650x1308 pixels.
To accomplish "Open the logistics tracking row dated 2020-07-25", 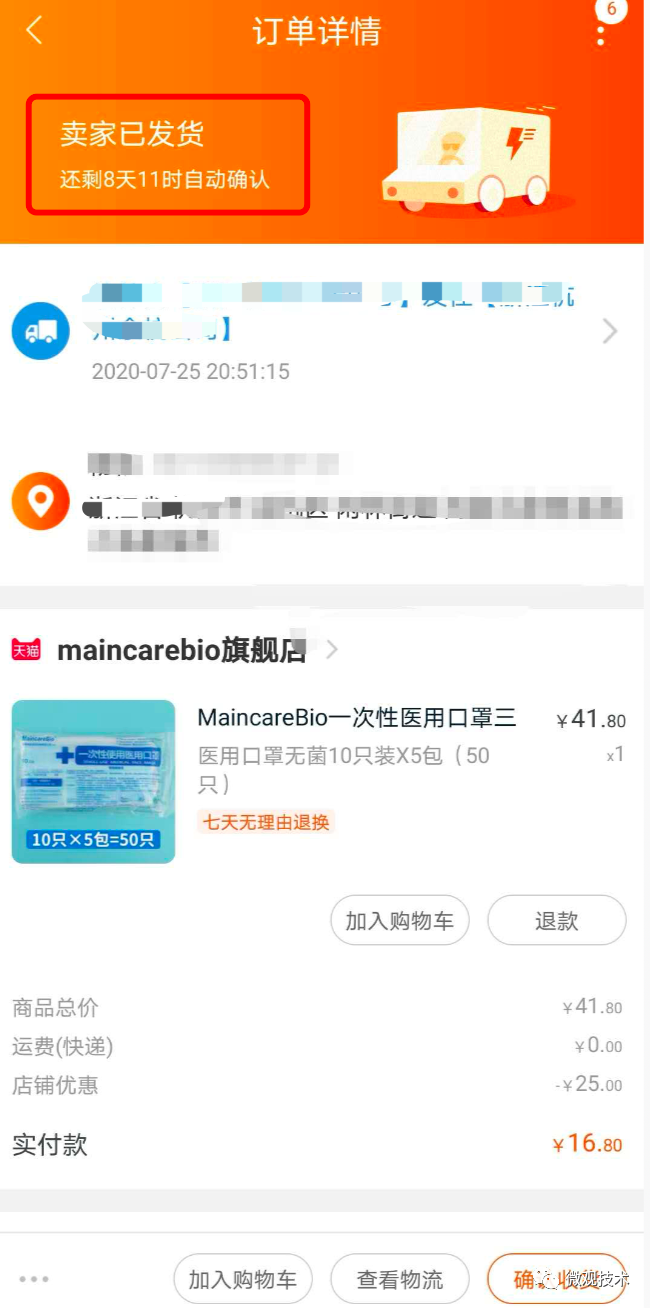I will click(325, 332).
